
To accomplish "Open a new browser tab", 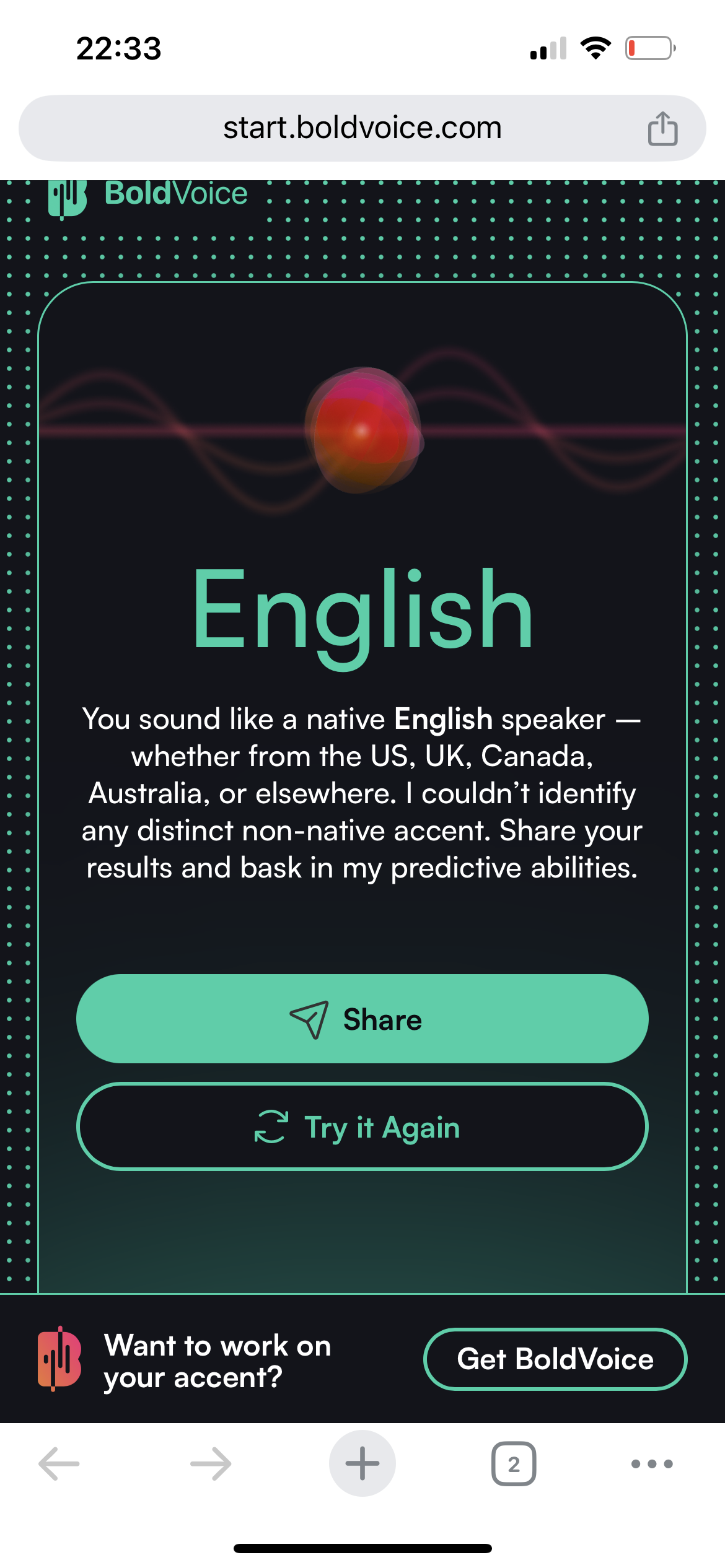I will tap(362, 1464).
